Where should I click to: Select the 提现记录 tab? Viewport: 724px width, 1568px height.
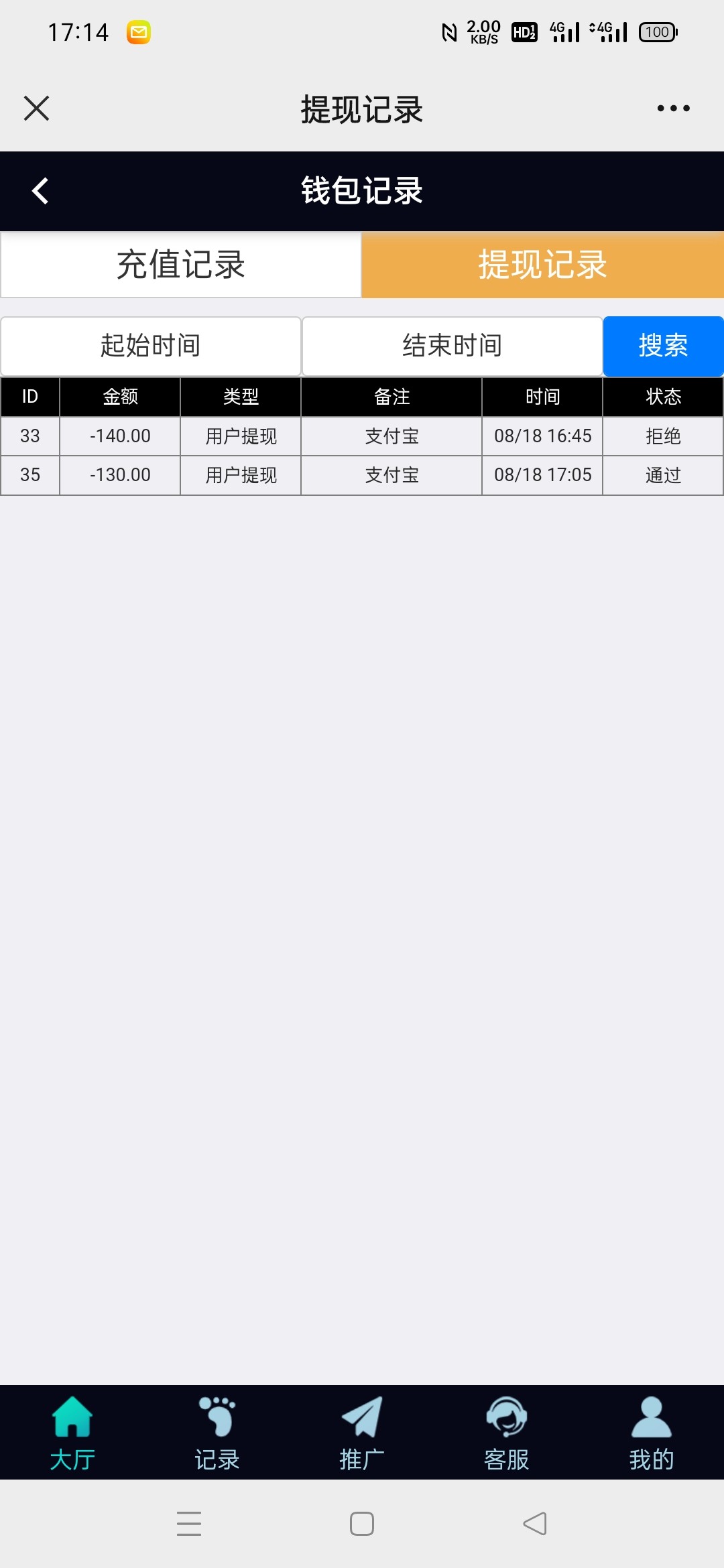[x=542, y=265]
